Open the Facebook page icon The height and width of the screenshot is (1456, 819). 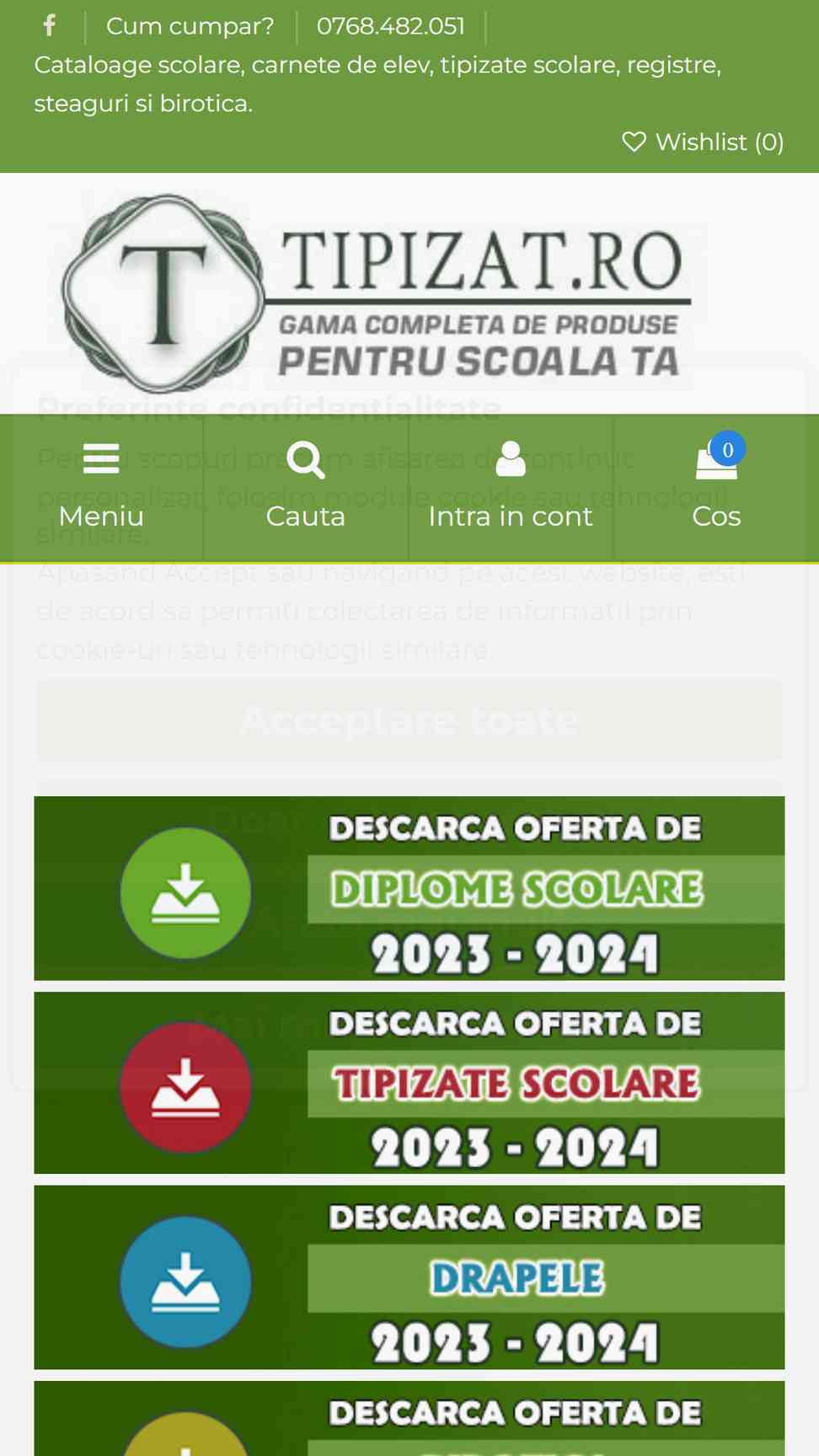(x=50, y=26)
